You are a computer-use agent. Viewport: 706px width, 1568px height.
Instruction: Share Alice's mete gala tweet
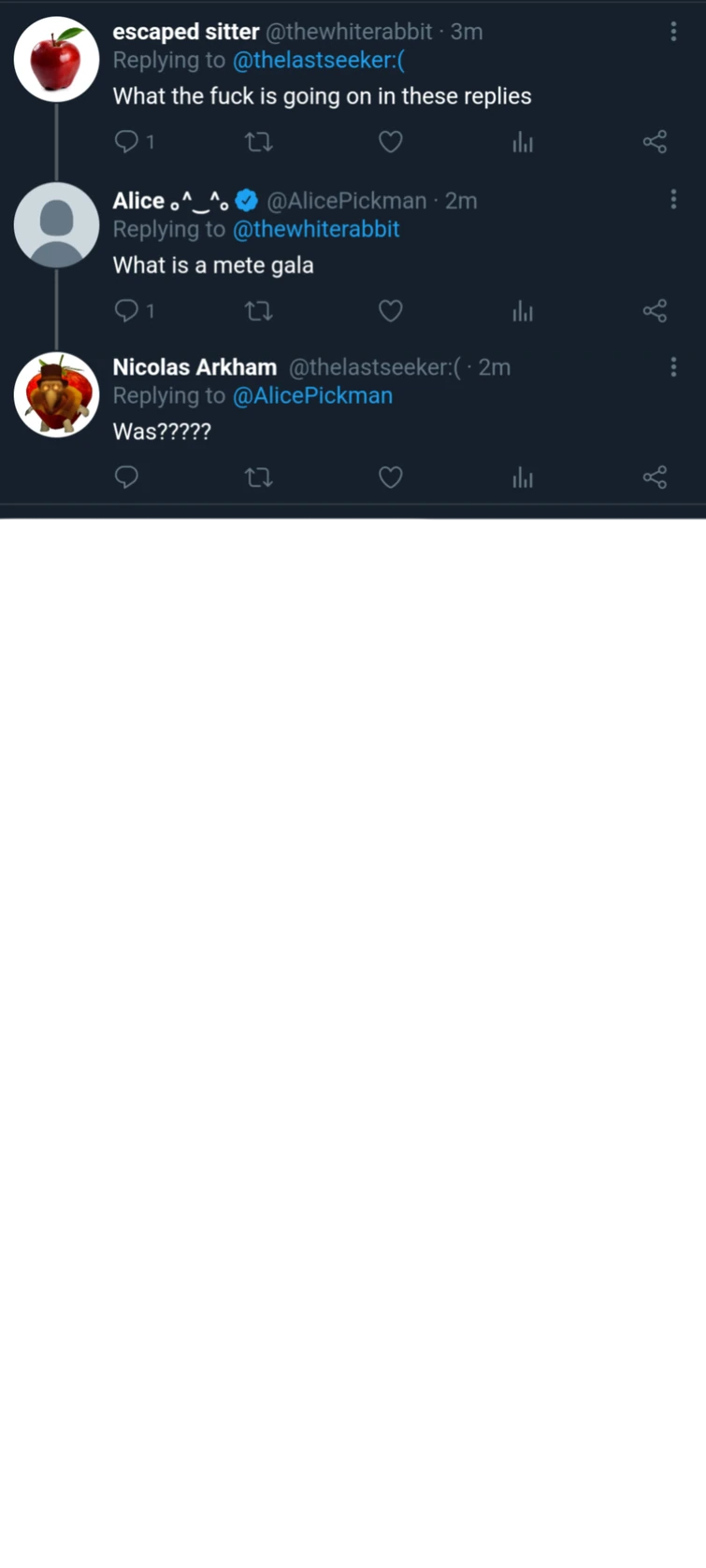[655, 310]
